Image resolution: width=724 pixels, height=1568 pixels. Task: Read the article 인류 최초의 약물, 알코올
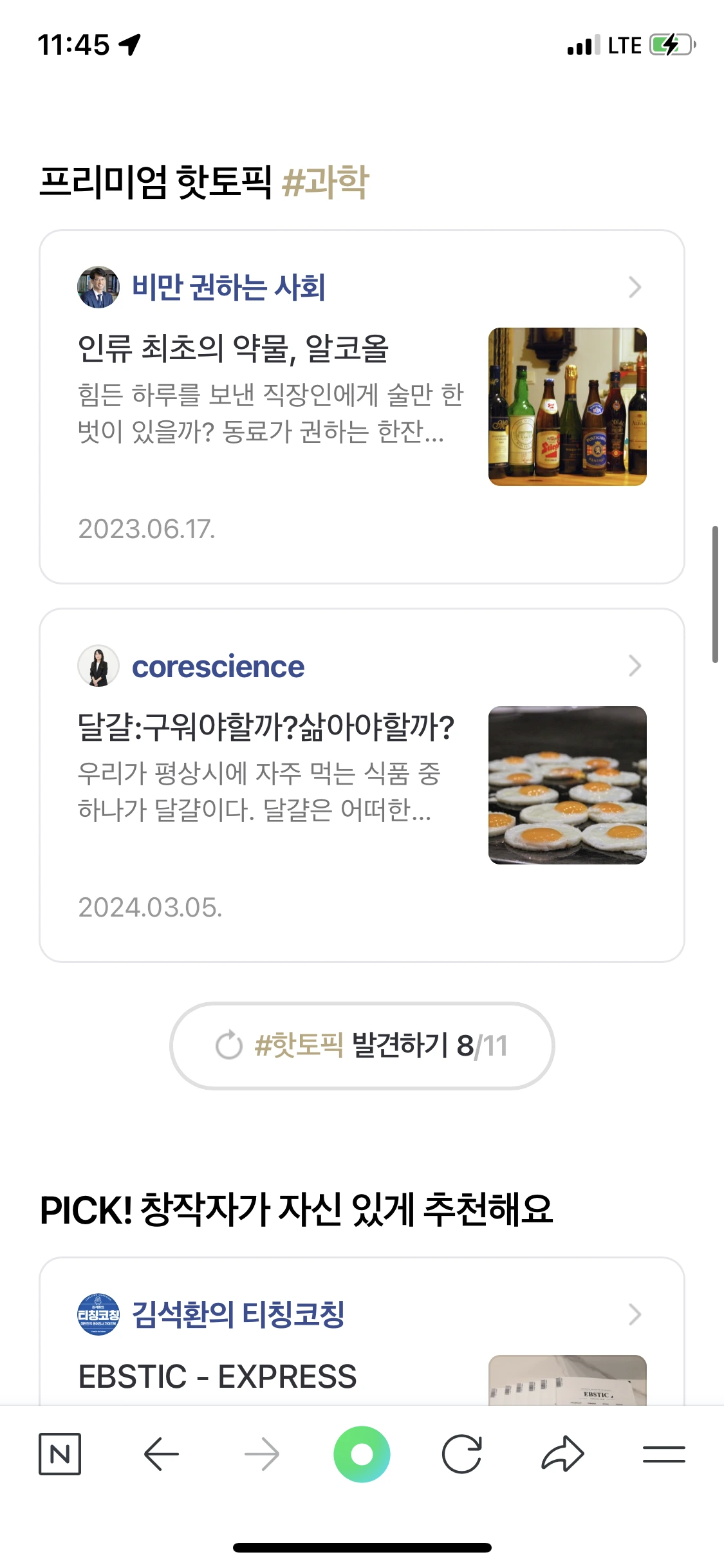233,349
